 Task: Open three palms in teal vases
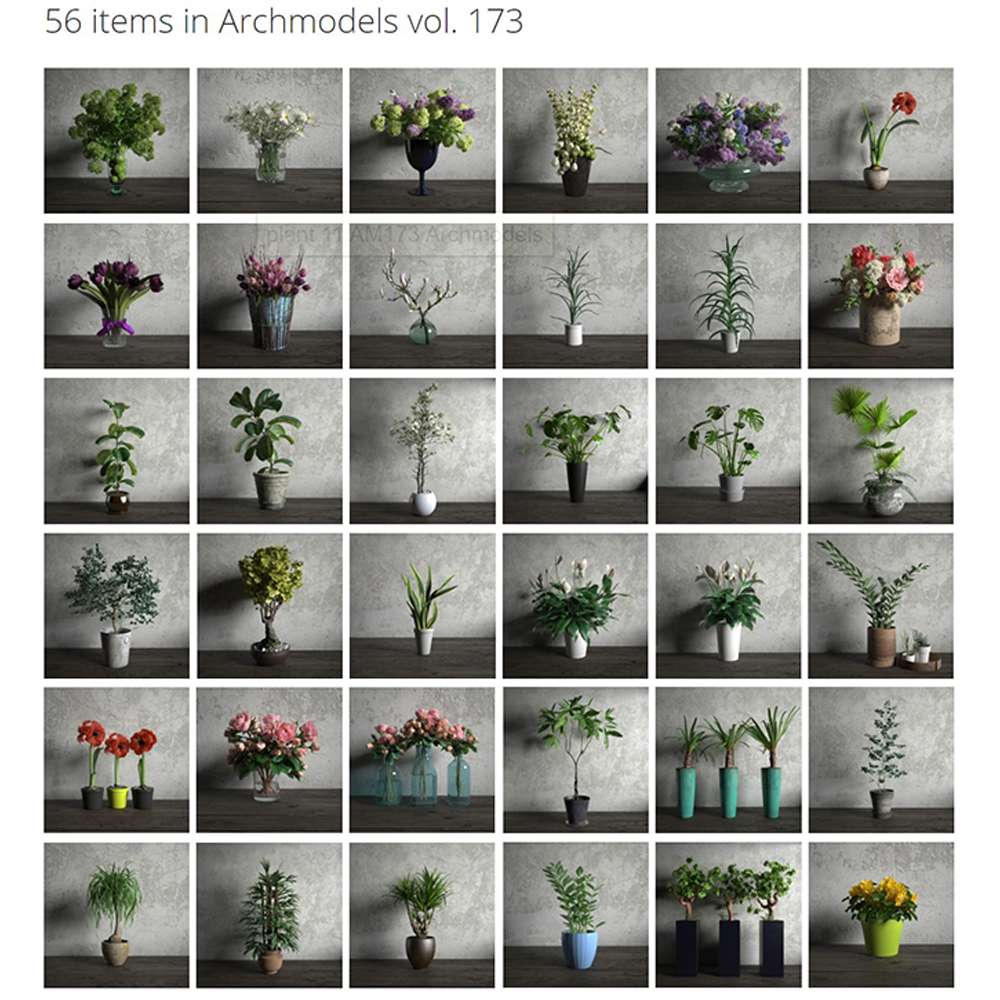coord(727,760)
